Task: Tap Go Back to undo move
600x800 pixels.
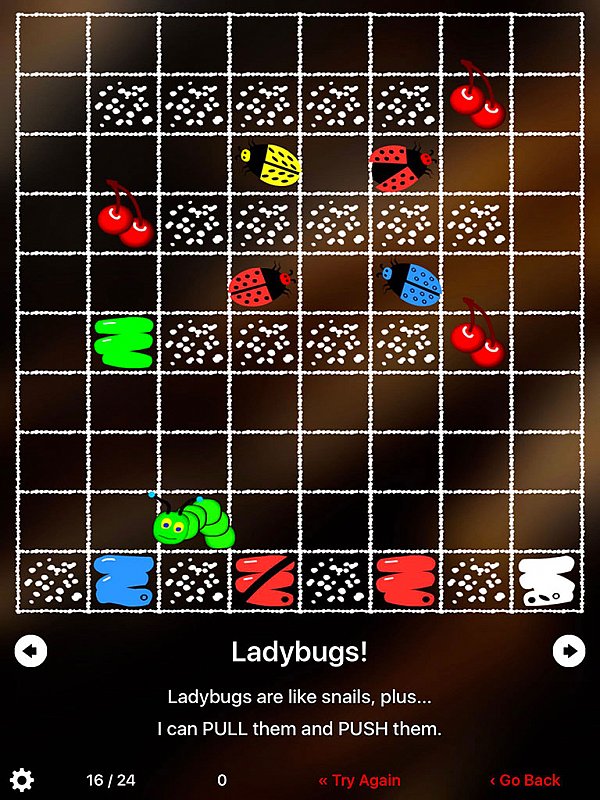Action: click(x=525, y=780)
